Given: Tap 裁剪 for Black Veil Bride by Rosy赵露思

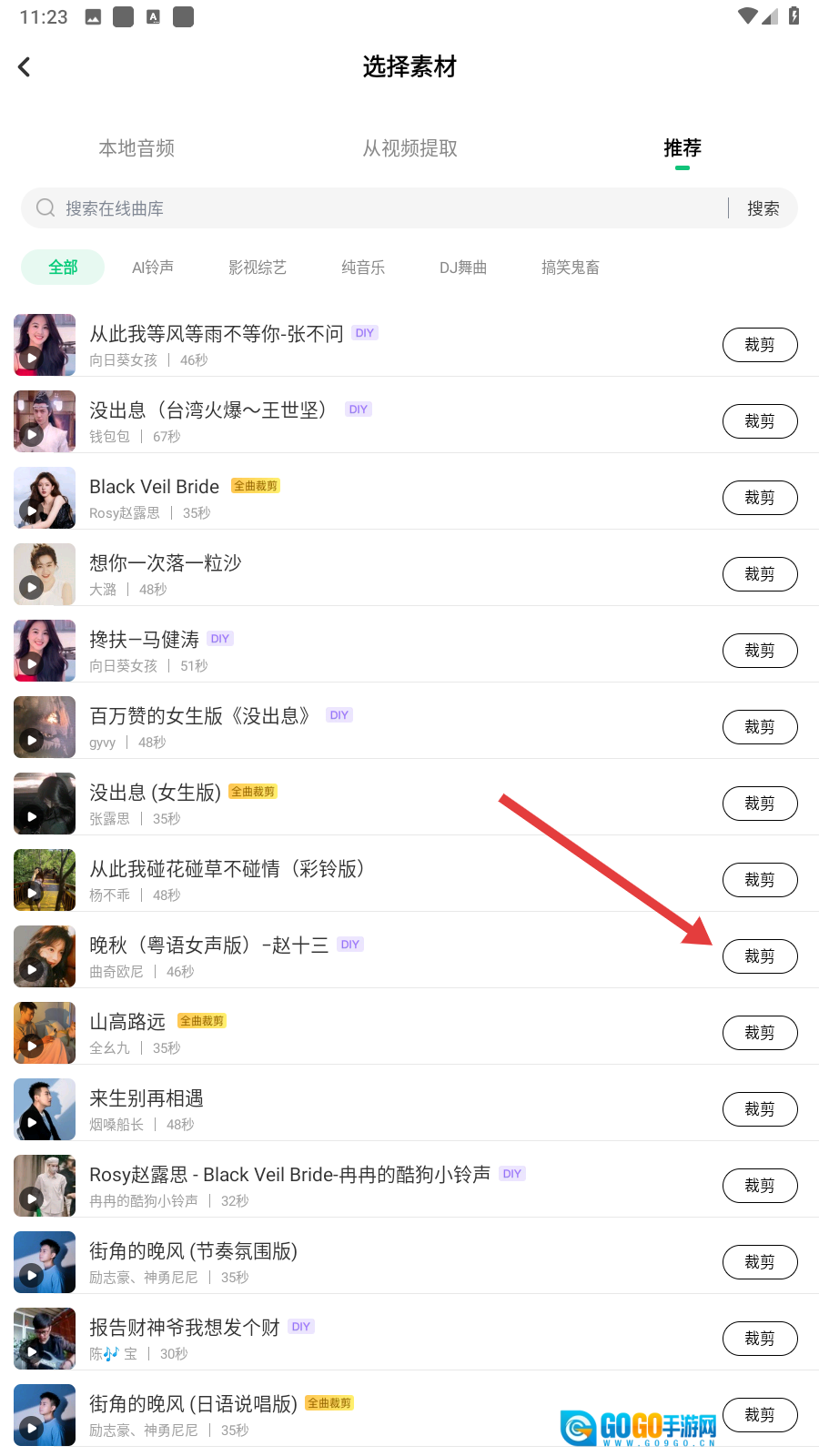Looking at the screenshot, I should [760, 498].
